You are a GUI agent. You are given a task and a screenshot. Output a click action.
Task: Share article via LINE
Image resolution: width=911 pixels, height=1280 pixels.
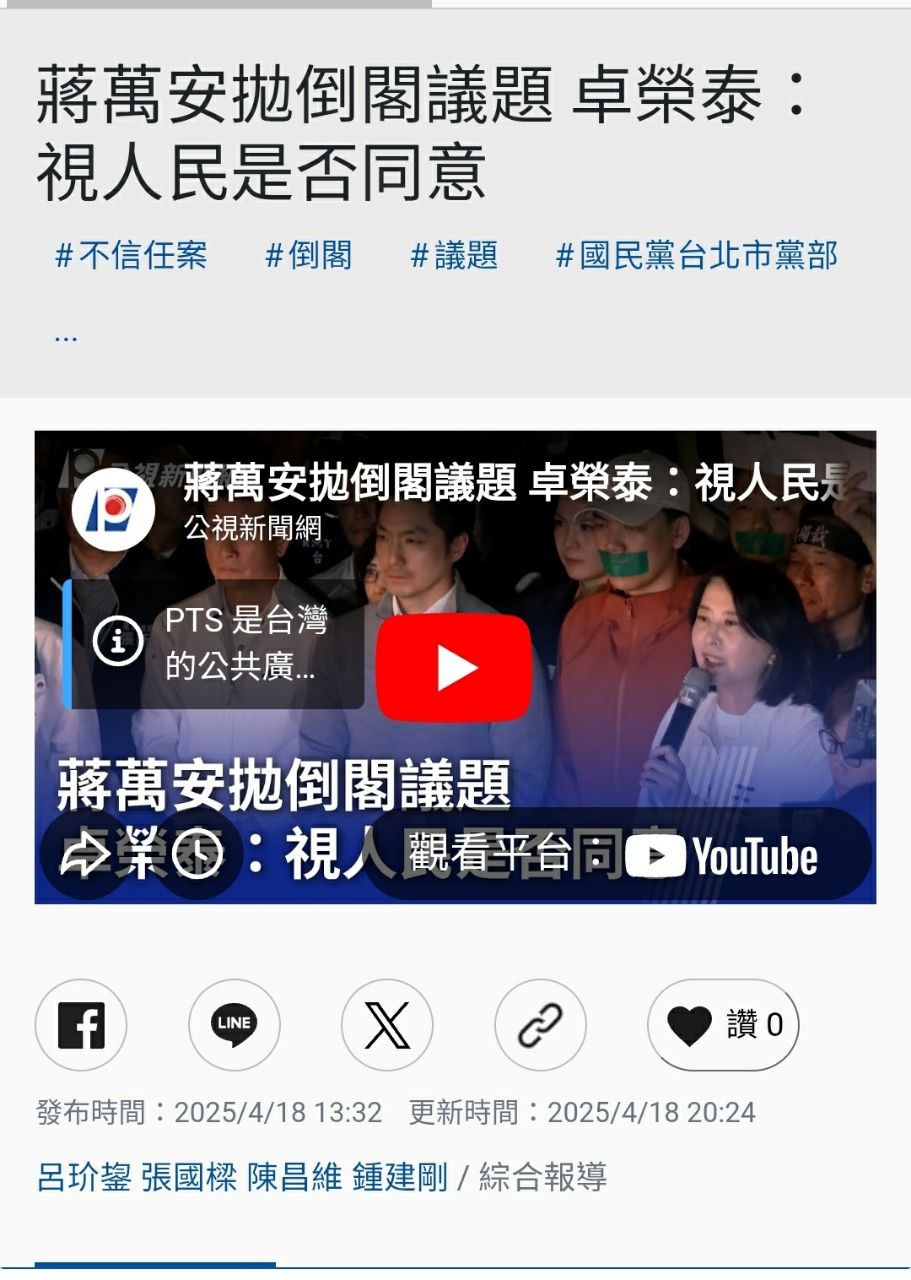234,1025
